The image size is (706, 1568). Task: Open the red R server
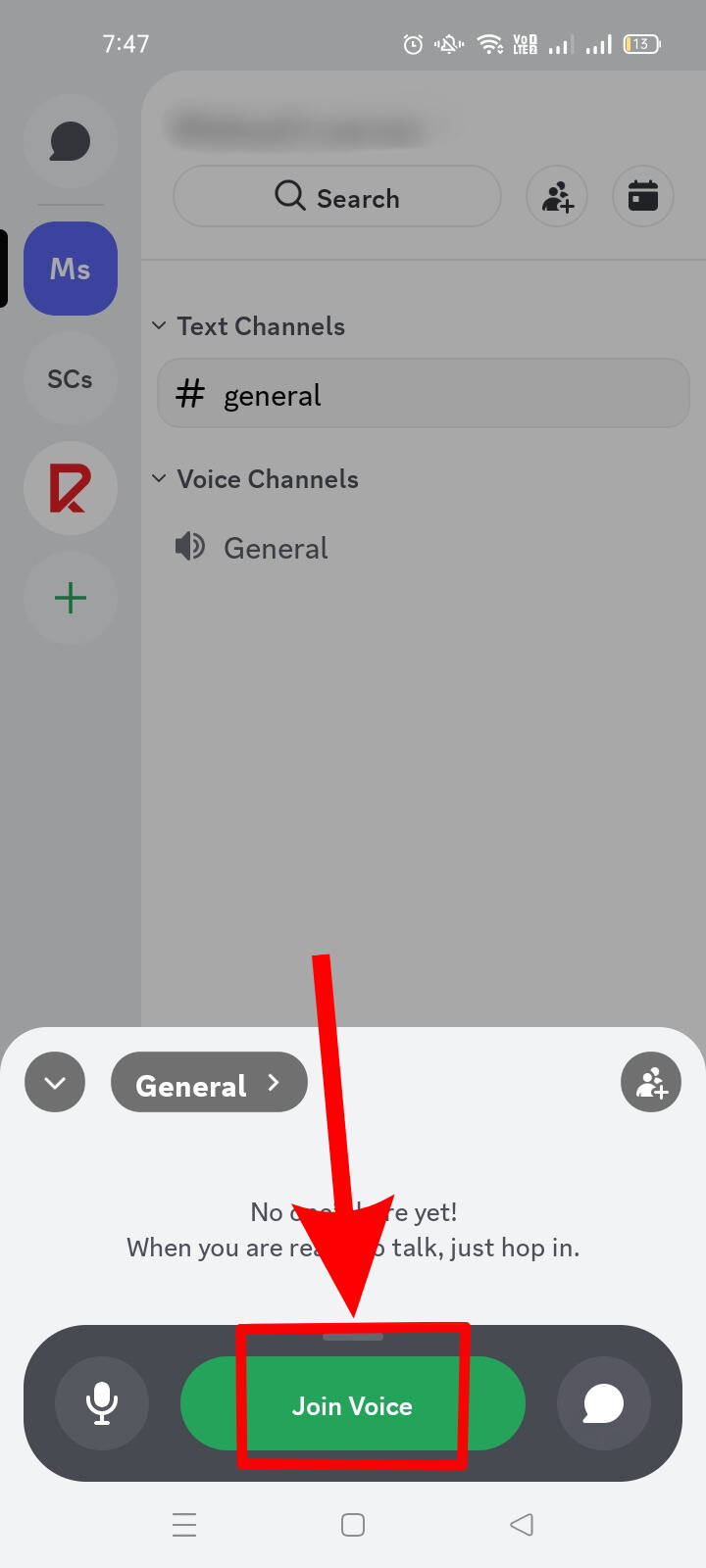click(x=71, y=488)
